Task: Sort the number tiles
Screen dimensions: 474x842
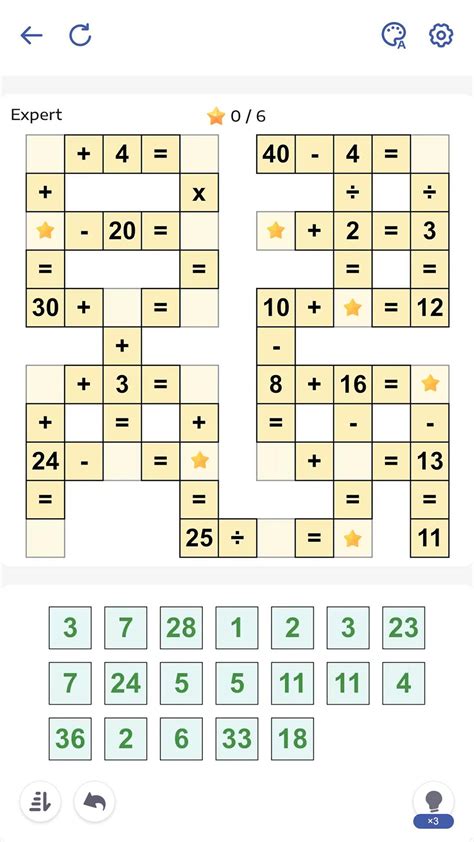Action: pos(40,802)
